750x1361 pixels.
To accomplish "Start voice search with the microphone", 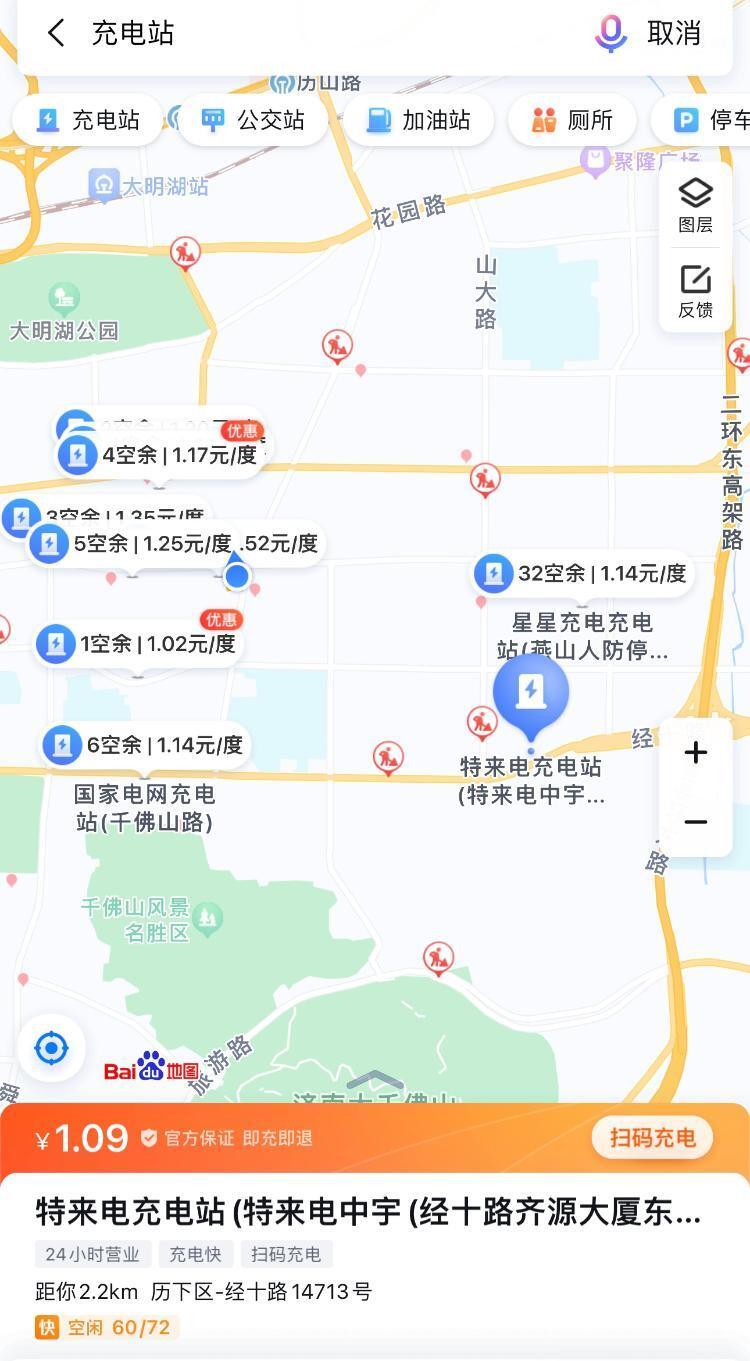I will 610,33.
